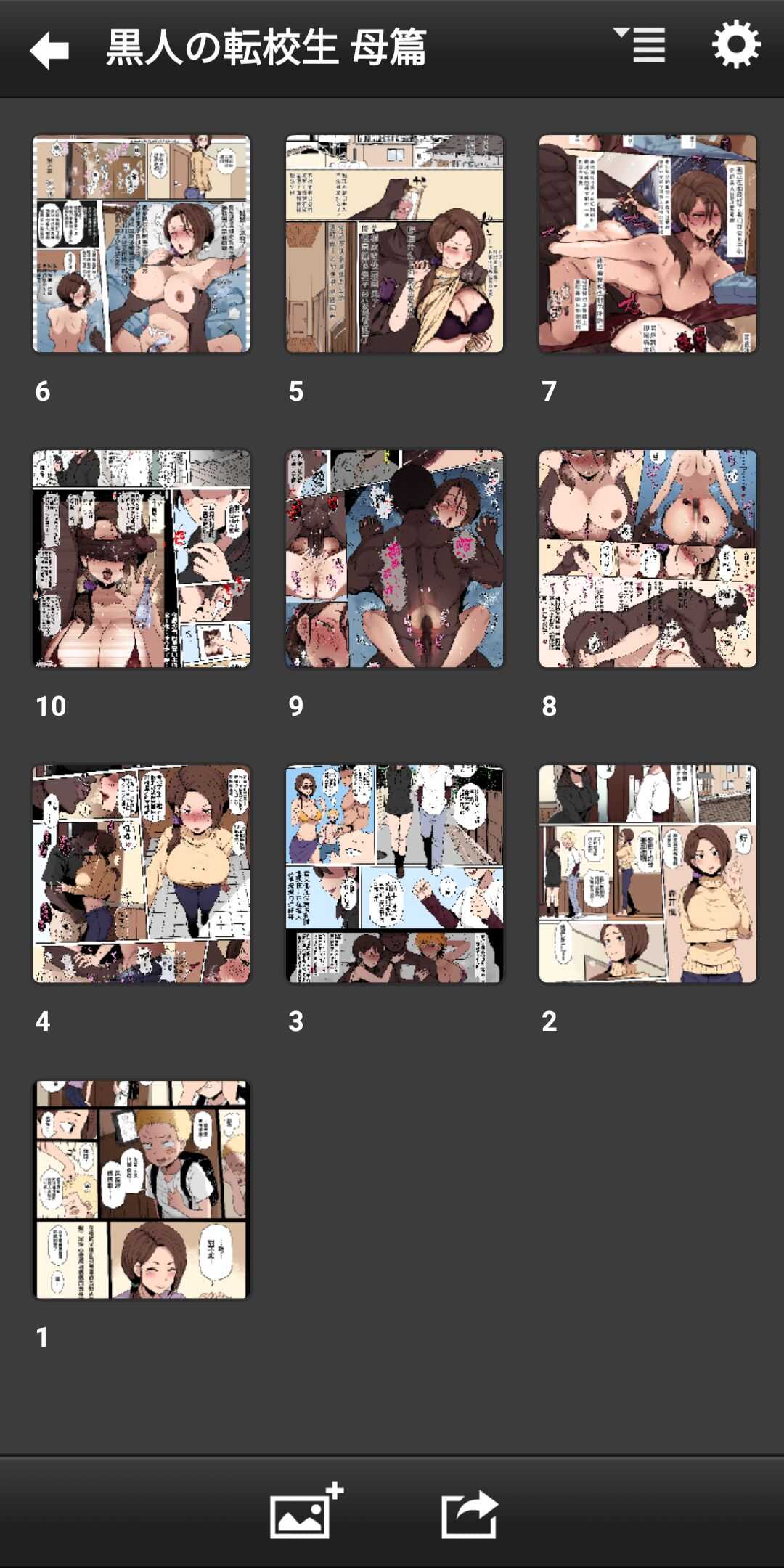
Task: Share this album with the share icon
Action: pos(470,1513)
